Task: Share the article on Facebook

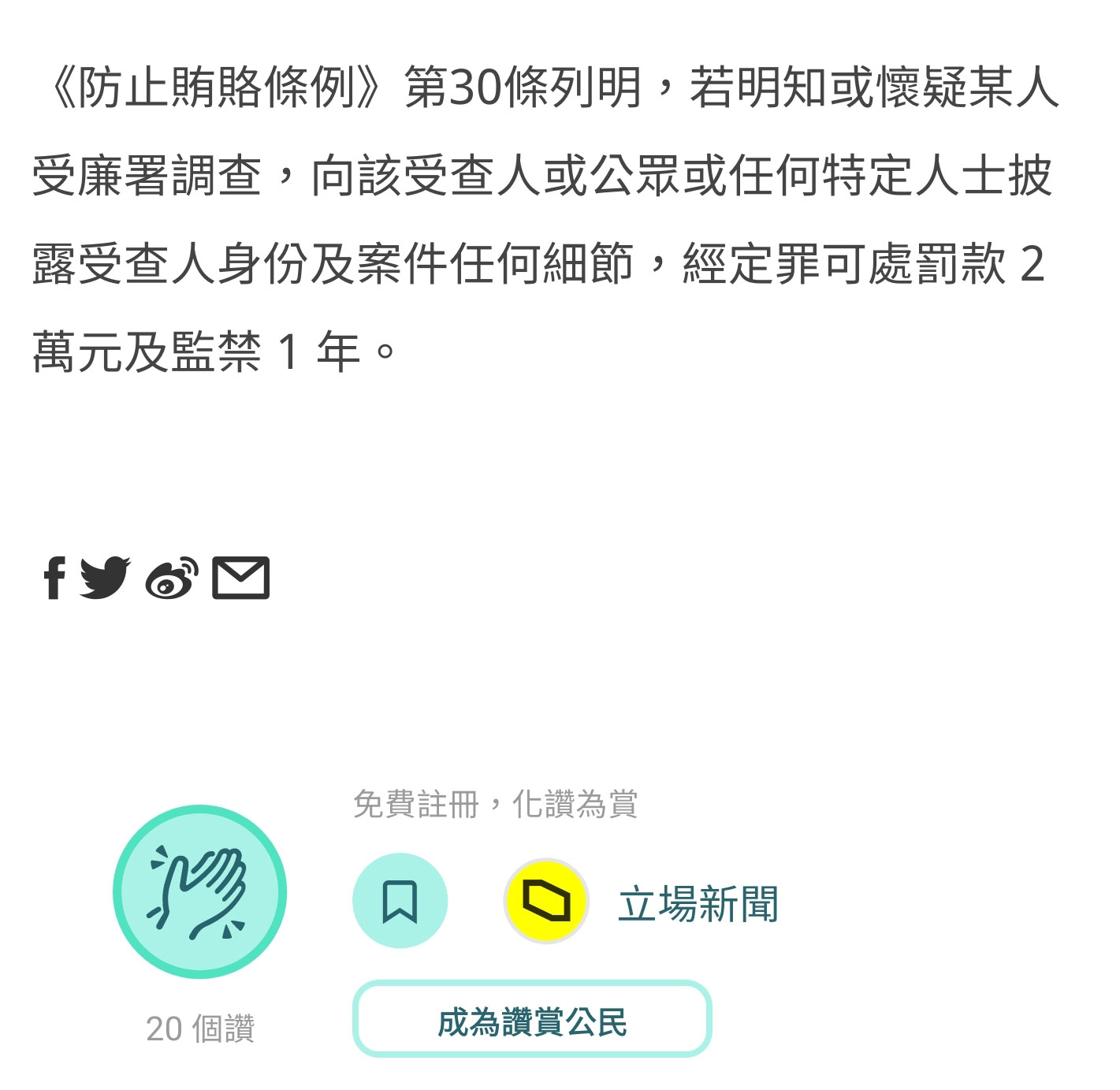Action: pyautogui.click(x=54, y=578)
